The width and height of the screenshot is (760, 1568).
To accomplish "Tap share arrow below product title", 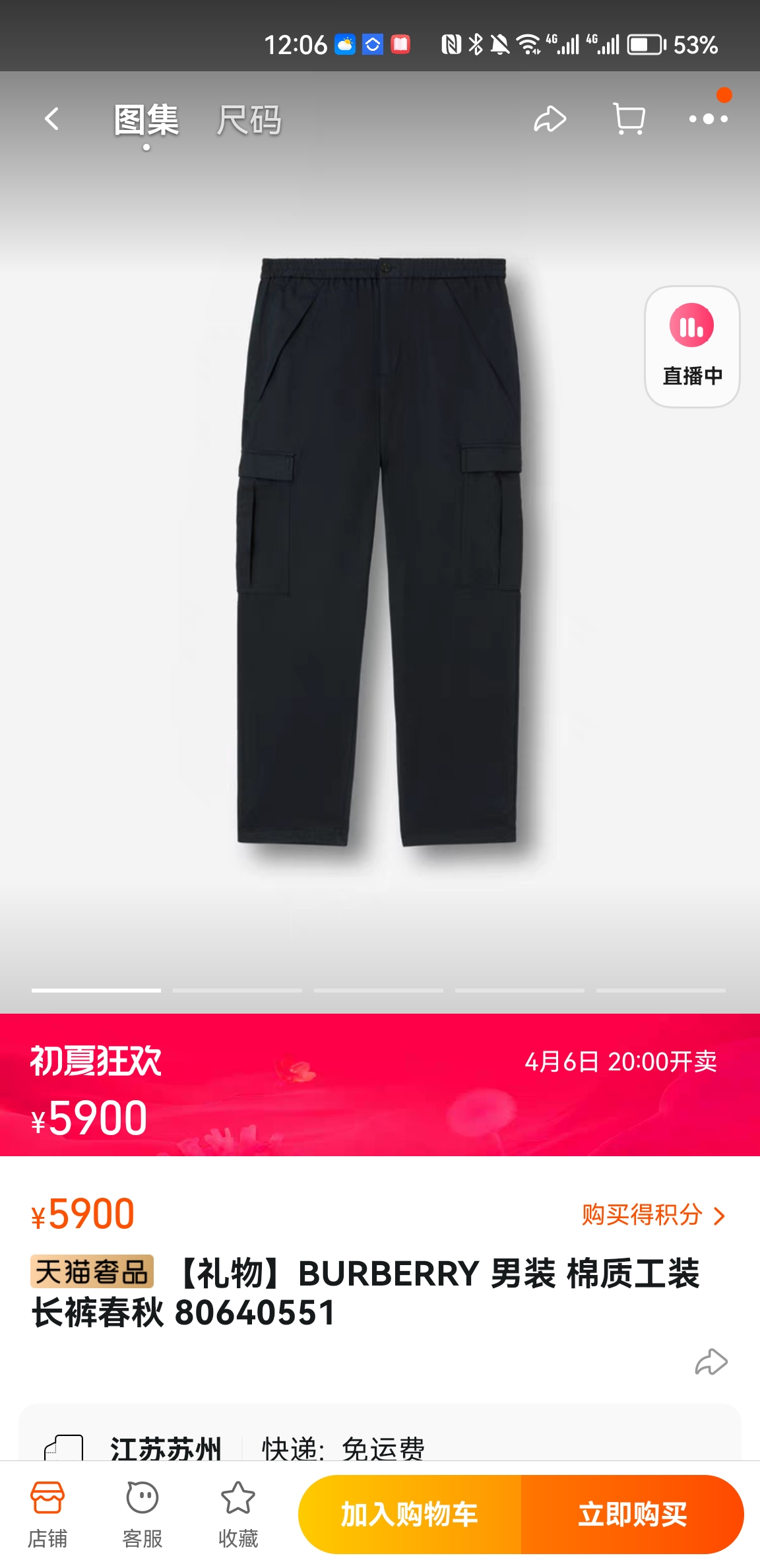I will pos(711,1361).
